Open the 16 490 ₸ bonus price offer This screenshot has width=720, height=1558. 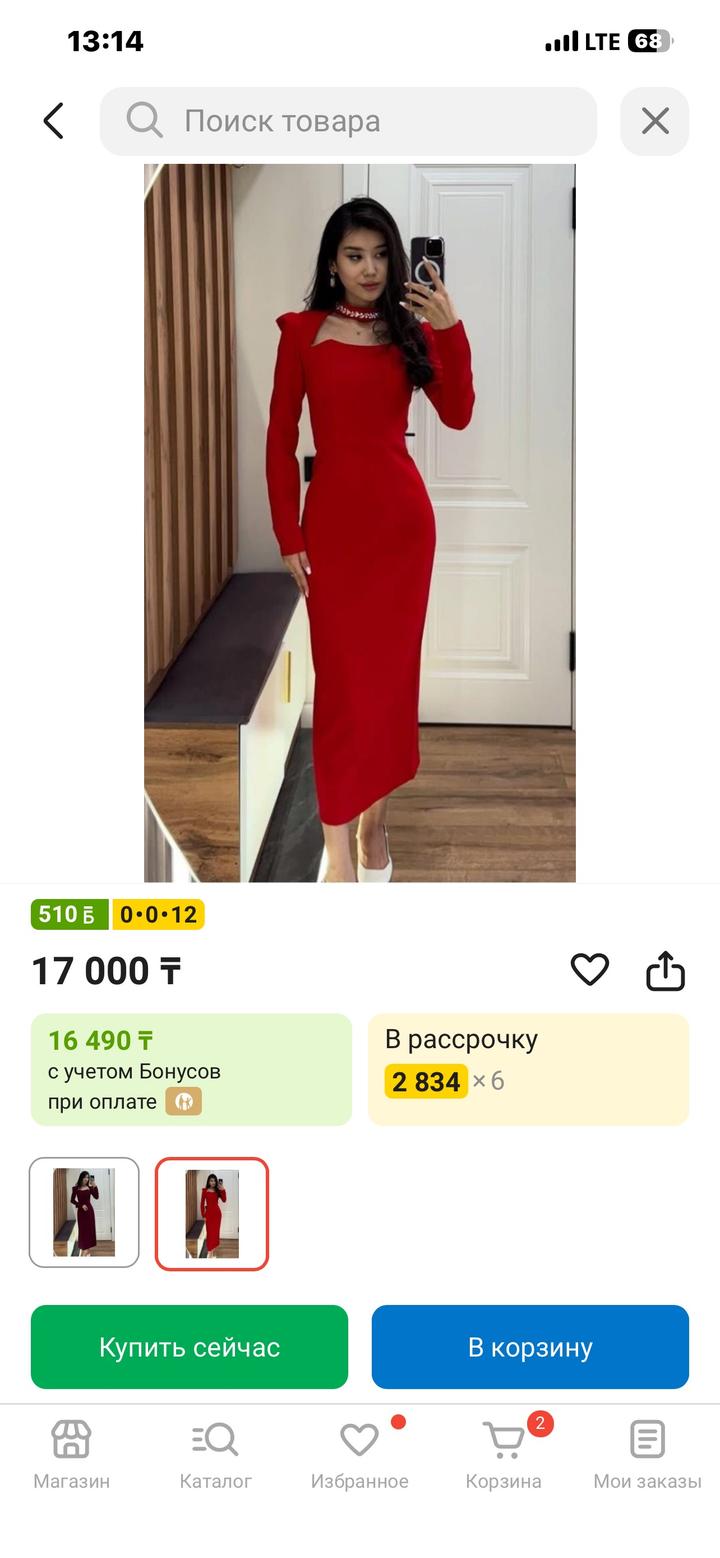point(191,1069)
